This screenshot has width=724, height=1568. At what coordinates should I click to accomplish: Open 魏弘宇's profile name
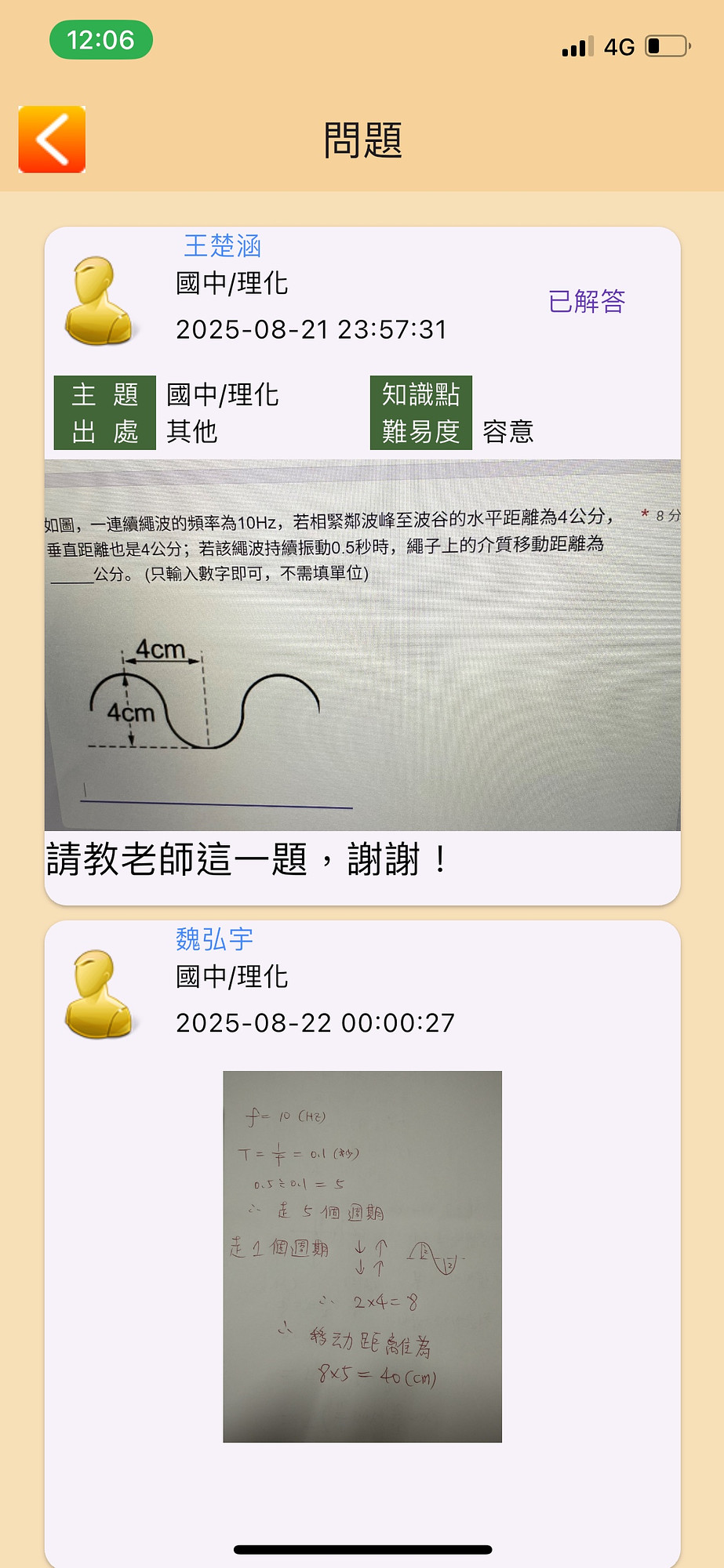[214, 938]
